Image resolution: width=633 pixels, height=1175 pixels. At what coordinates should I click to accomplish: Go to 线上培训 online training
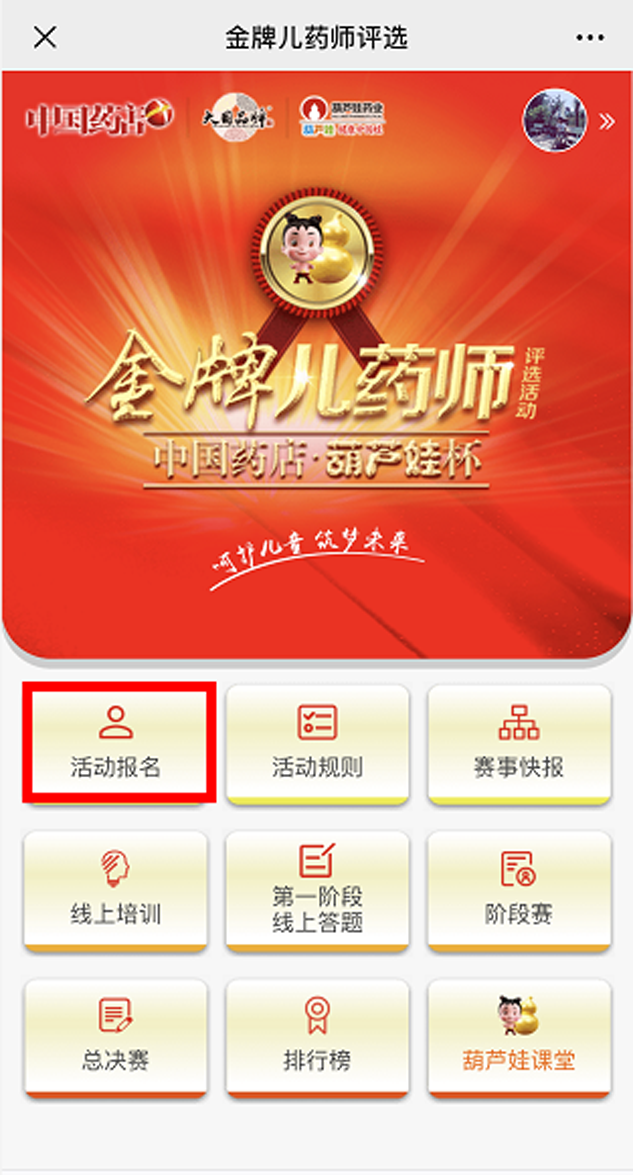click(116, 889)
